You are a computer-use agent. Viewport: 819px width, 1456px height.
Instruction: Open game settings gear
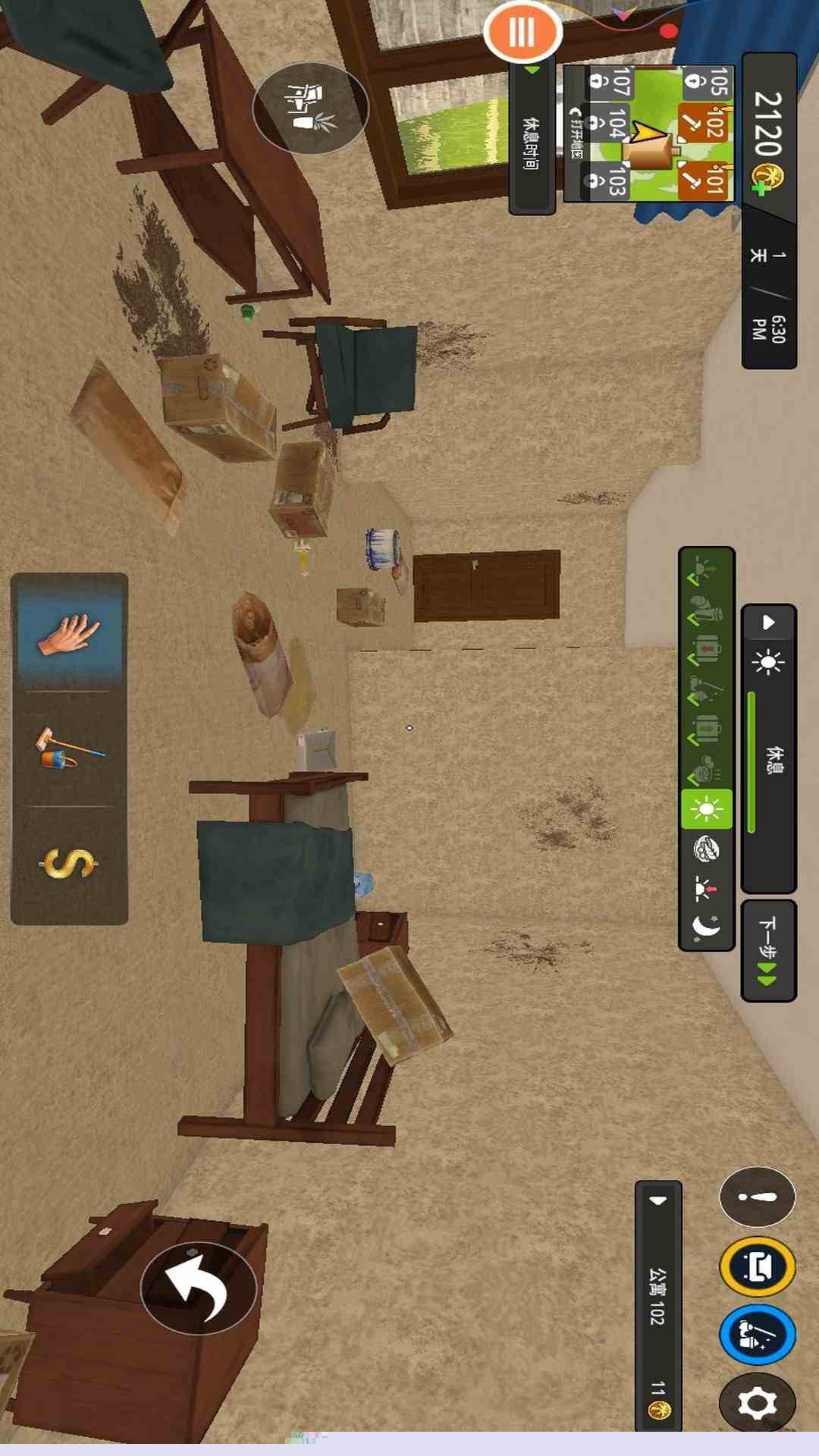pos(757,1404)
